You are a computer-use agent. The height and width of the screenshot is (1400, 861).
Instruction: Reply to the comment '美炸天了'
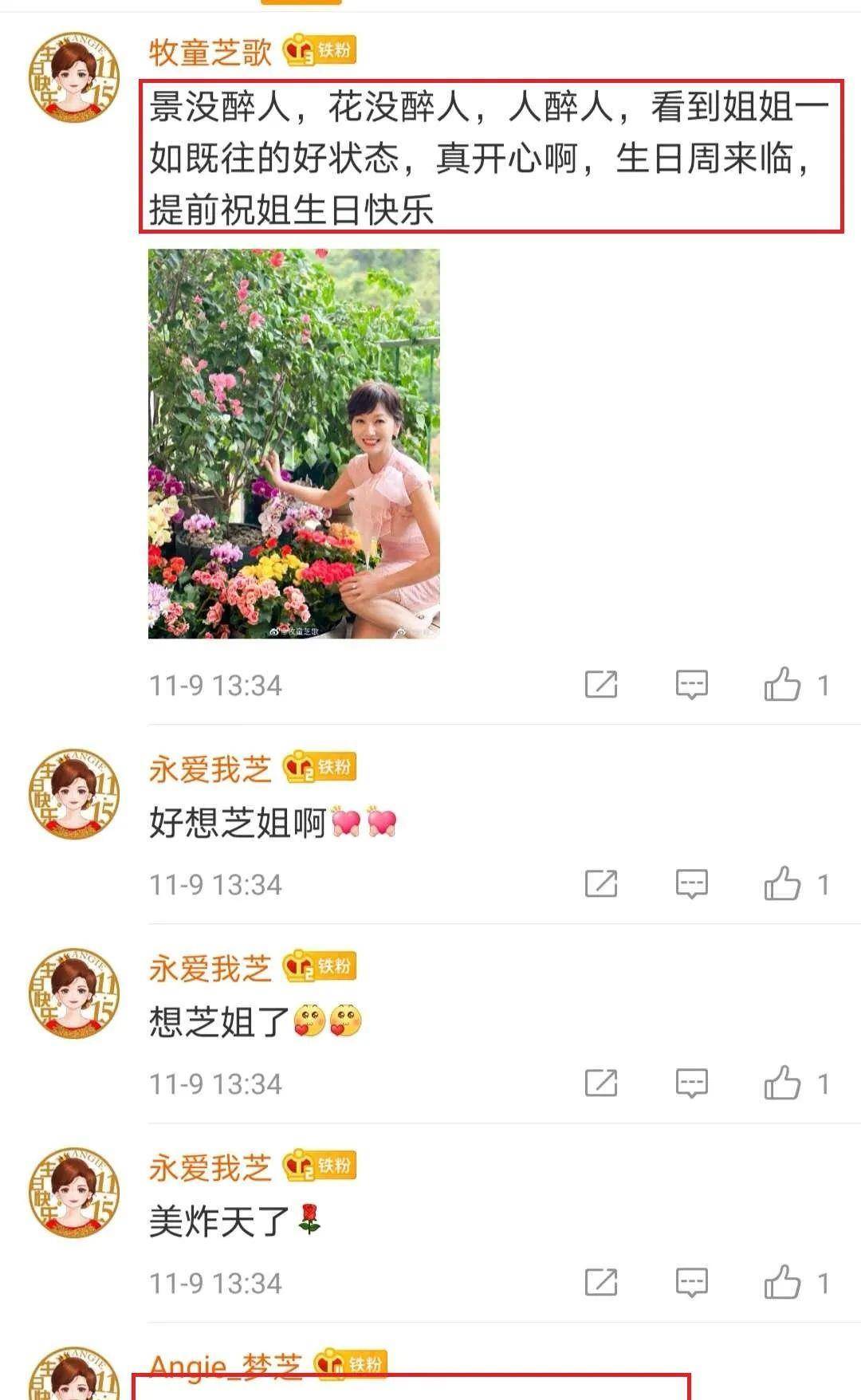(x=691, y=1283)
